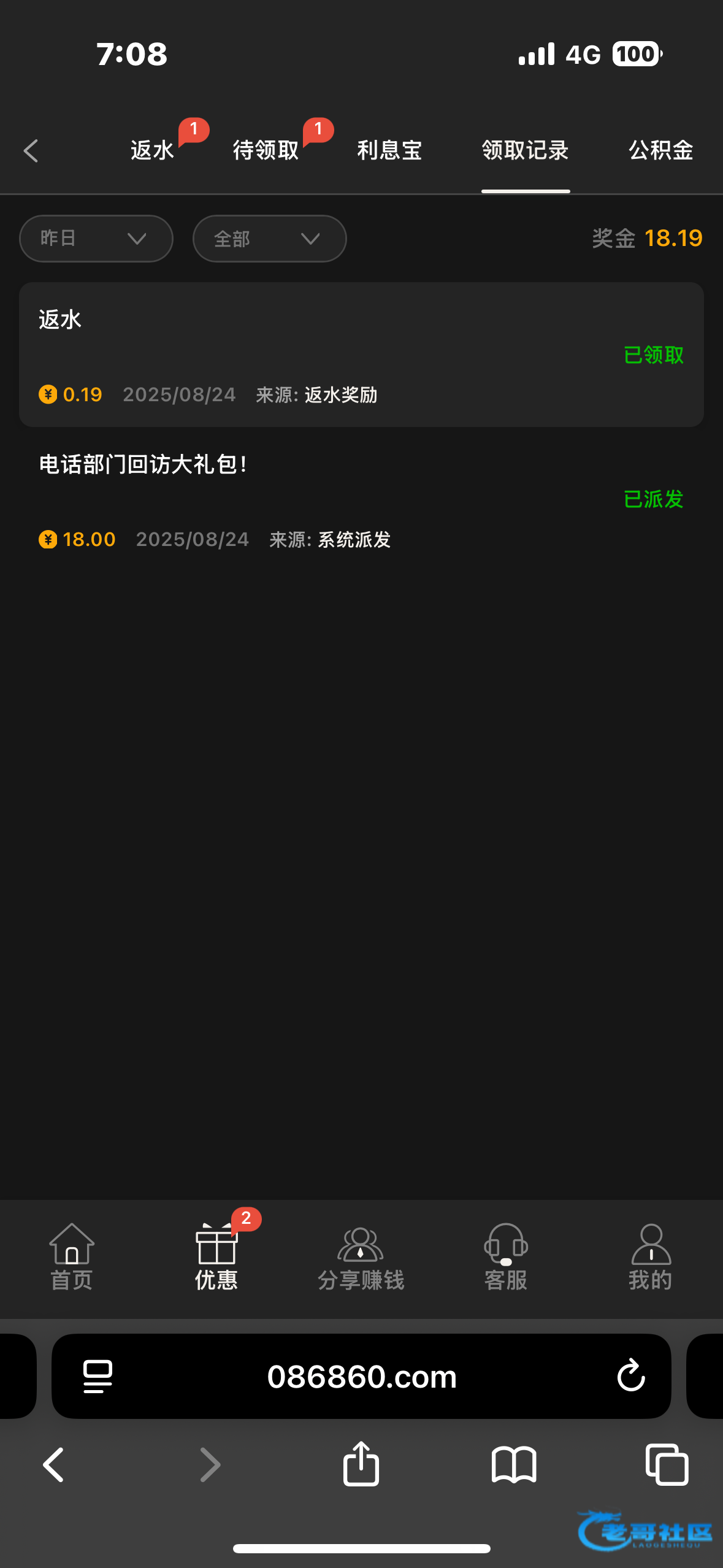Open Safari bookmarks
Screen dimensions: 723x1568
(x=514, y=1465)
